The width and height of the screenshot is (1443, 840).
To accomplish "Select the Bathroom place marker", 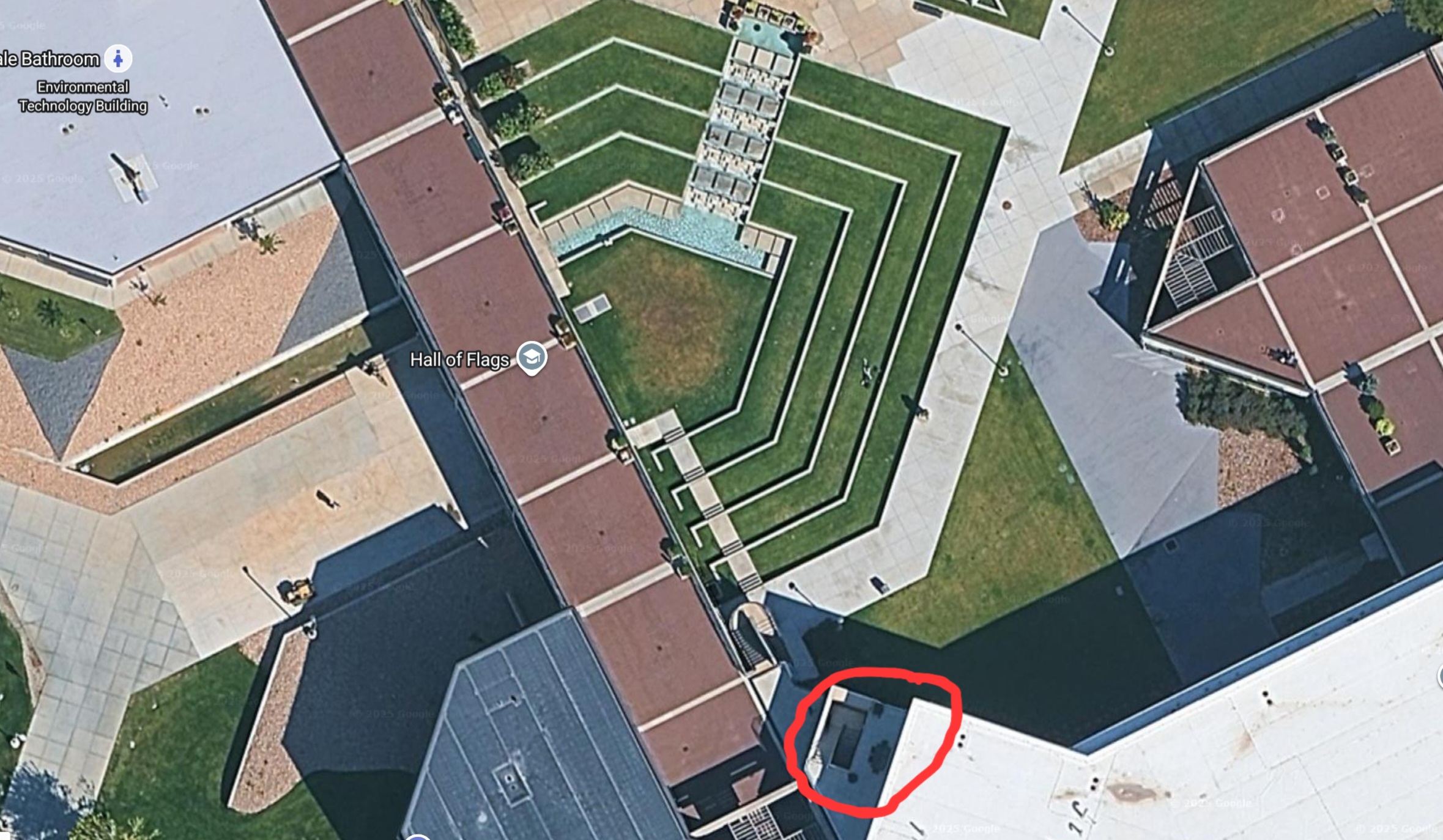I will [118, 59].
